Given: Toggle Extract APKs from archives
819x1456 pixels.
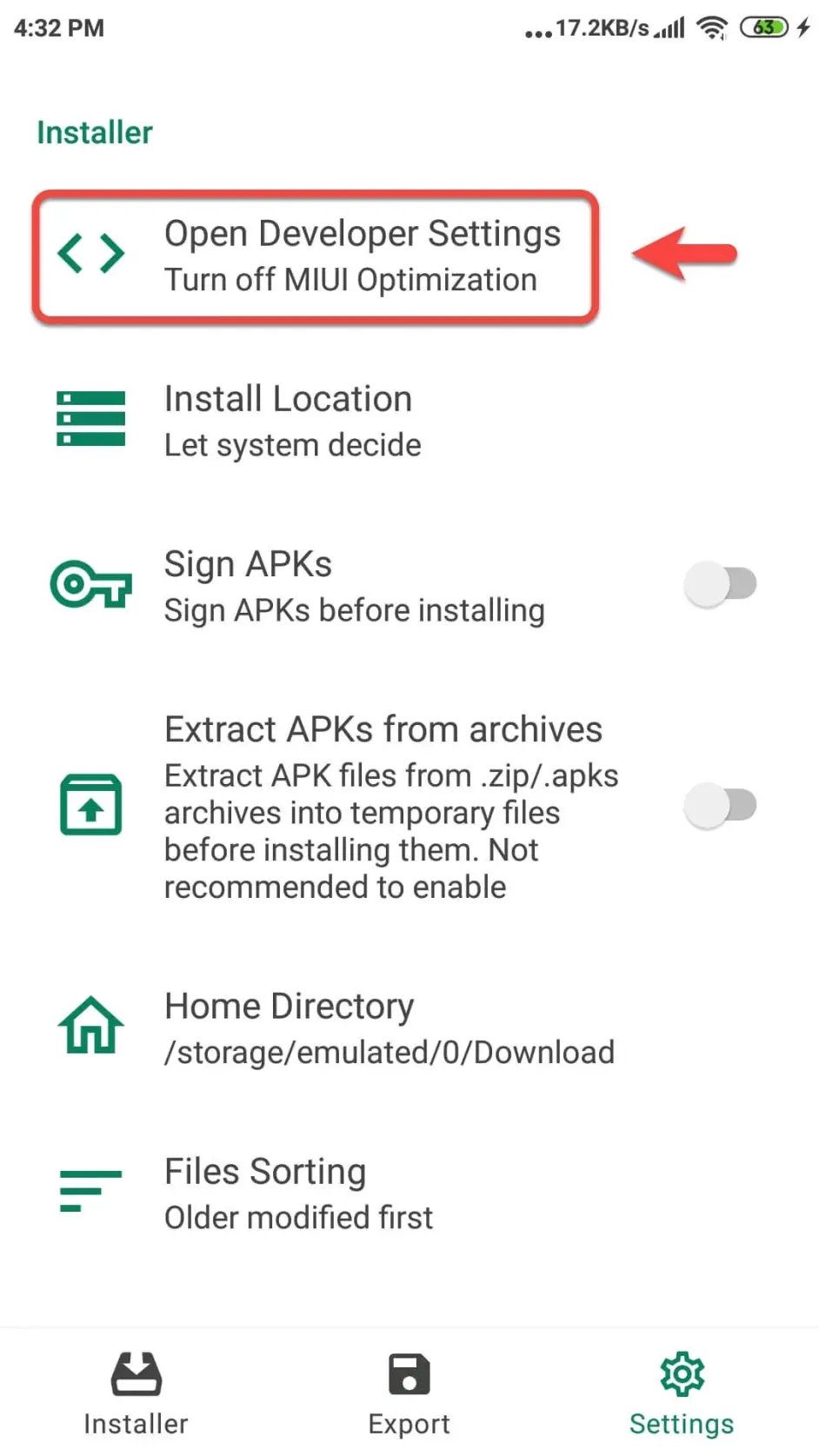Looking at the screenshot, I should click(x=720, y=805).
